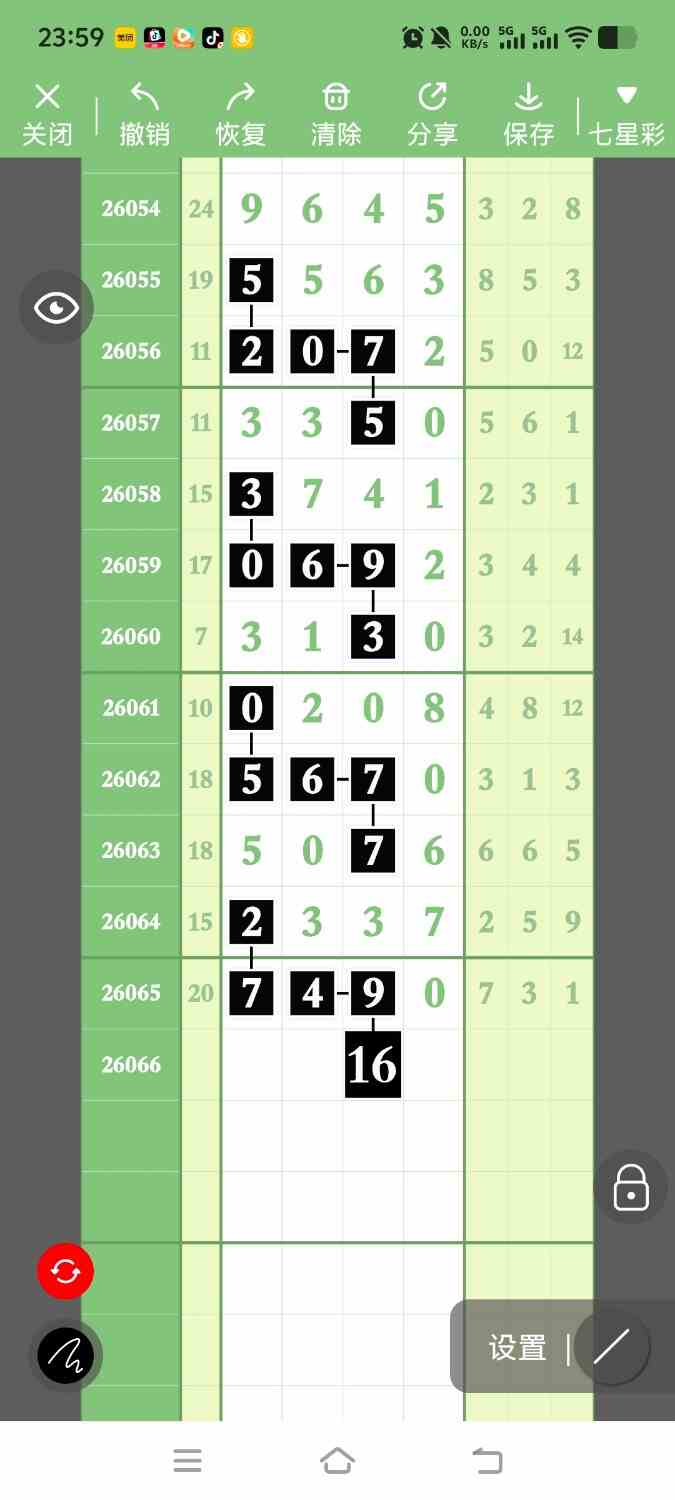Open the 七星彩 lottery dropdown
Screen dimensions: 675x1500
tap(627, 115)
